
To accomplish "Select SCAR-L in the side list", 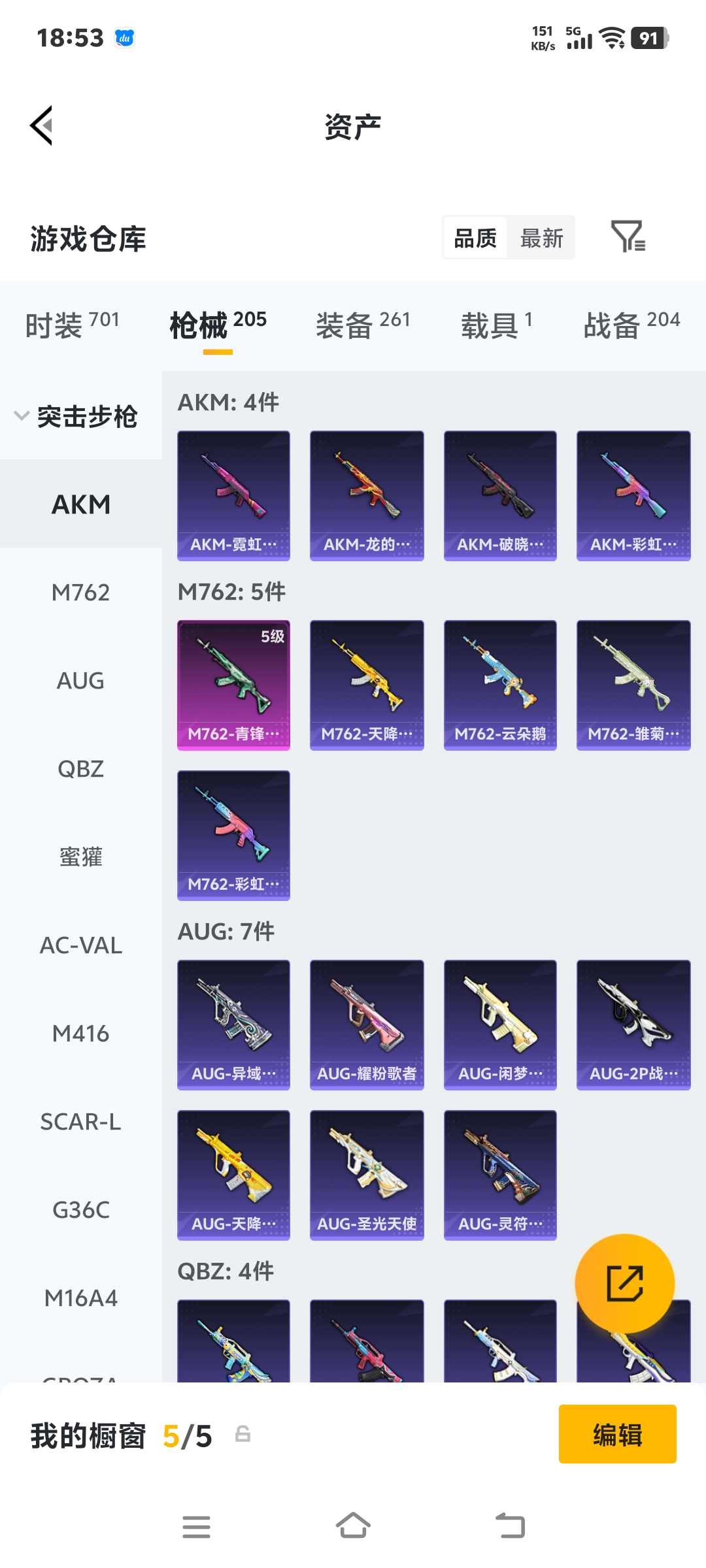I will [80, 1122].
